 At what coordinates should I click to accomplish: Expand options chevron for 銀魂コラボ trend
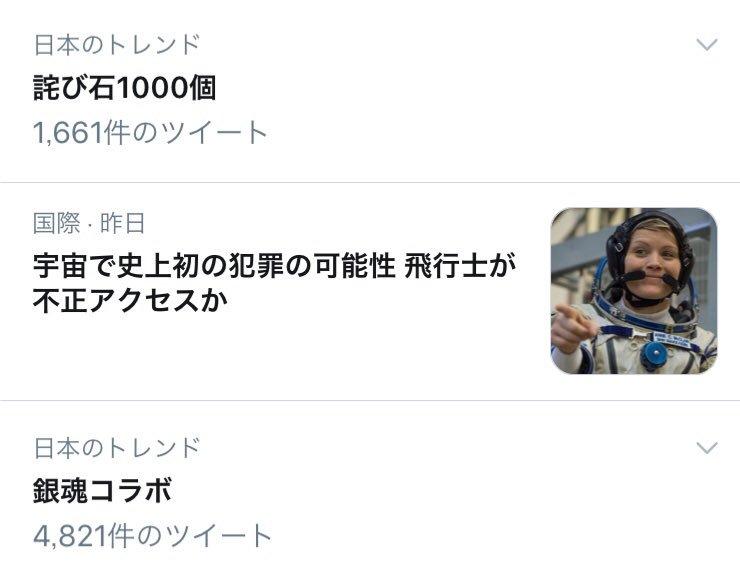point(706,447)
